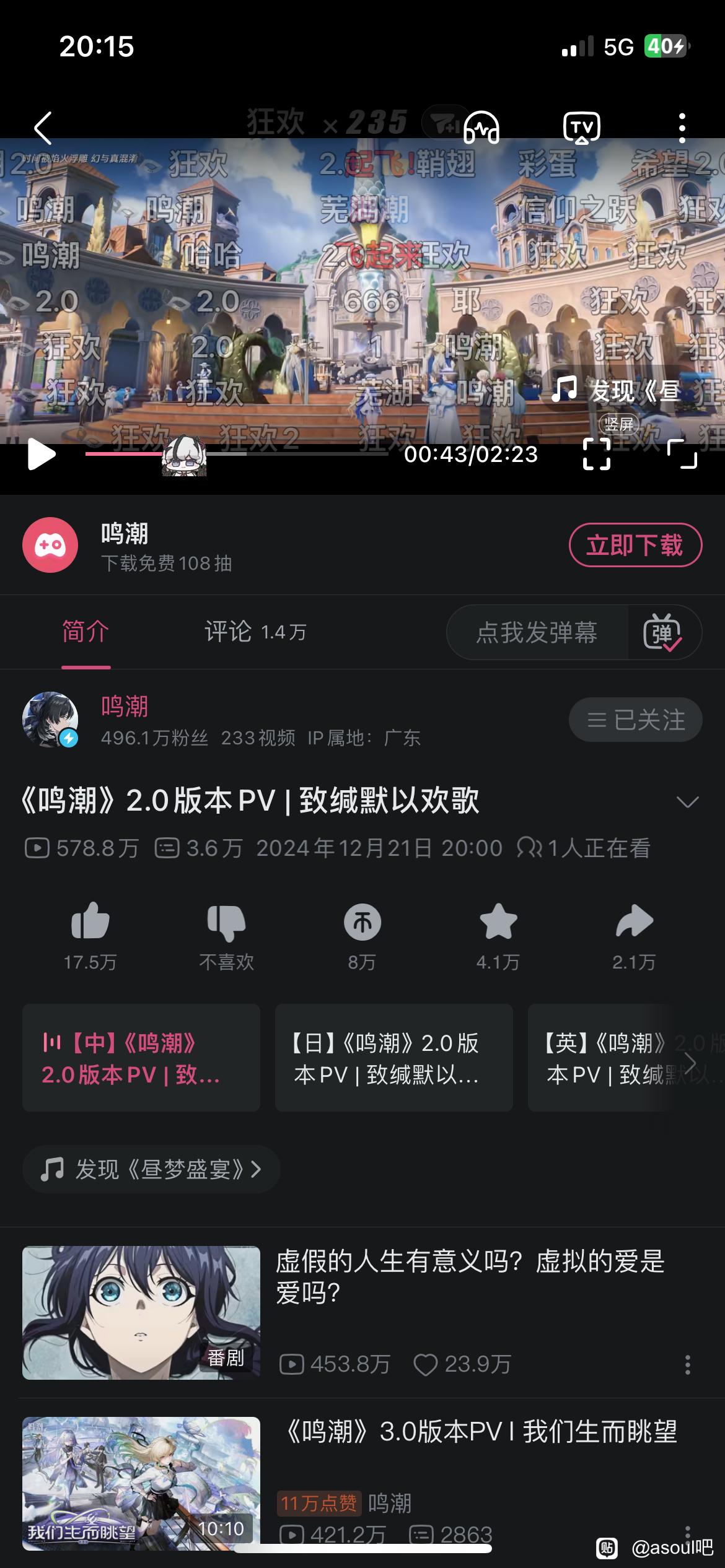The image size is (725, 1568).
Task: Go back from the video page
Action: (x=42, y=128)
